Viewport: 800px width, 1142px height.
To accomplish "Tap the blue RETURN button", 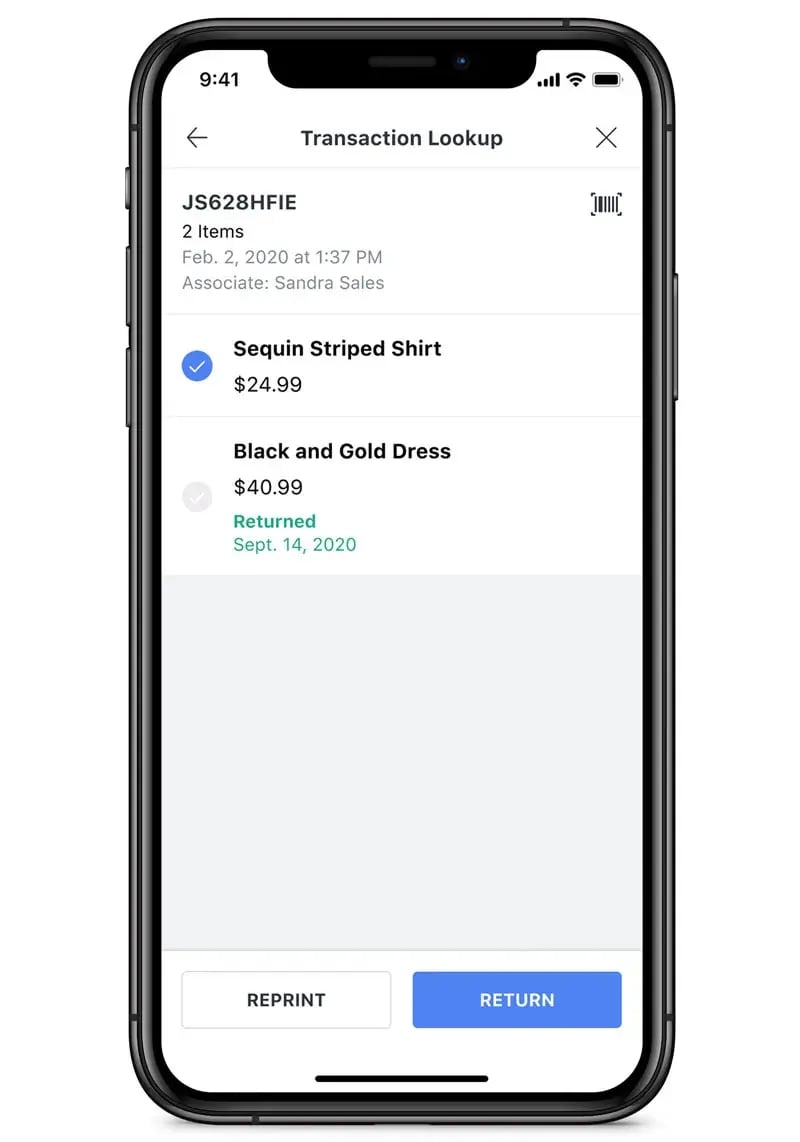I will 517,1000.
